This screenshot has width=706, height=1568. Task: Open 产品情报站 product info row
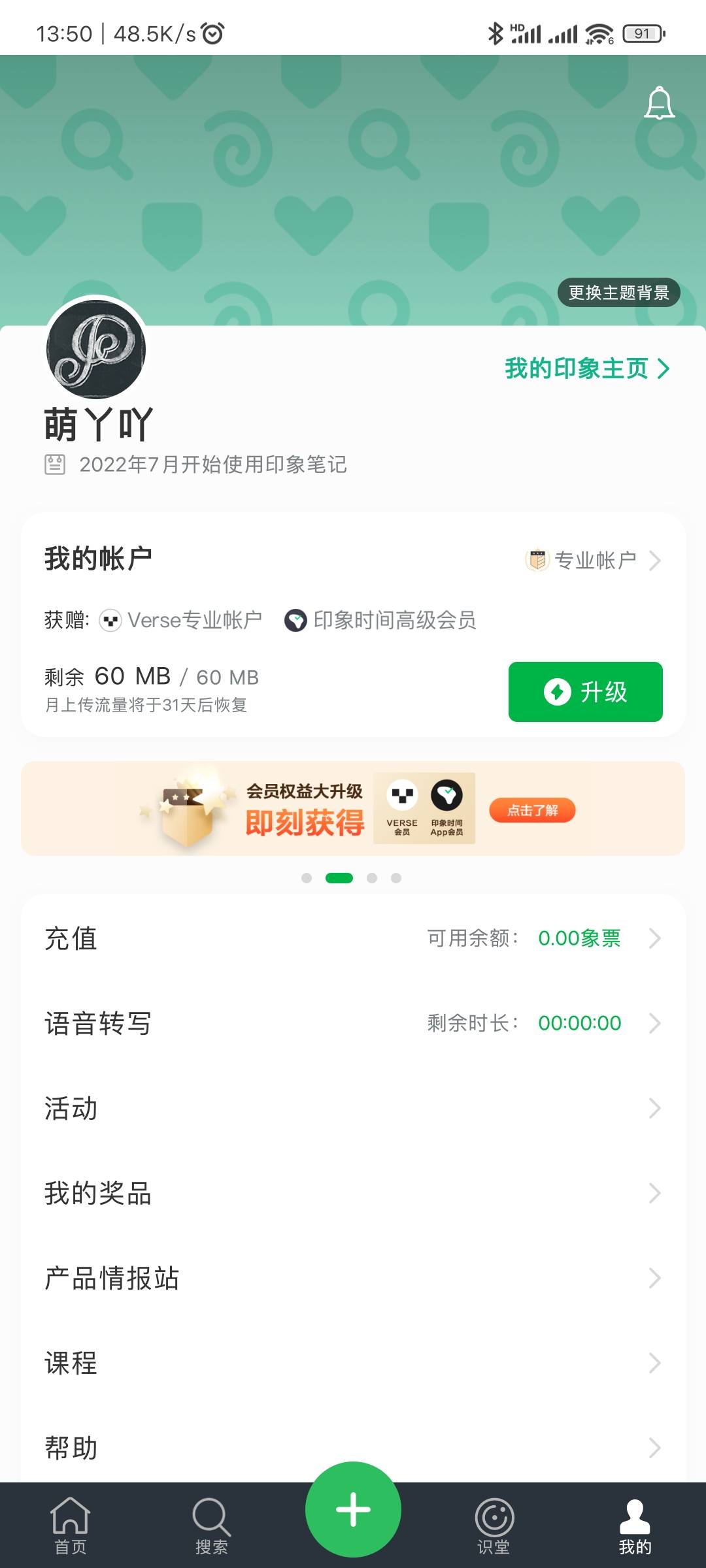click(353, 1278)
